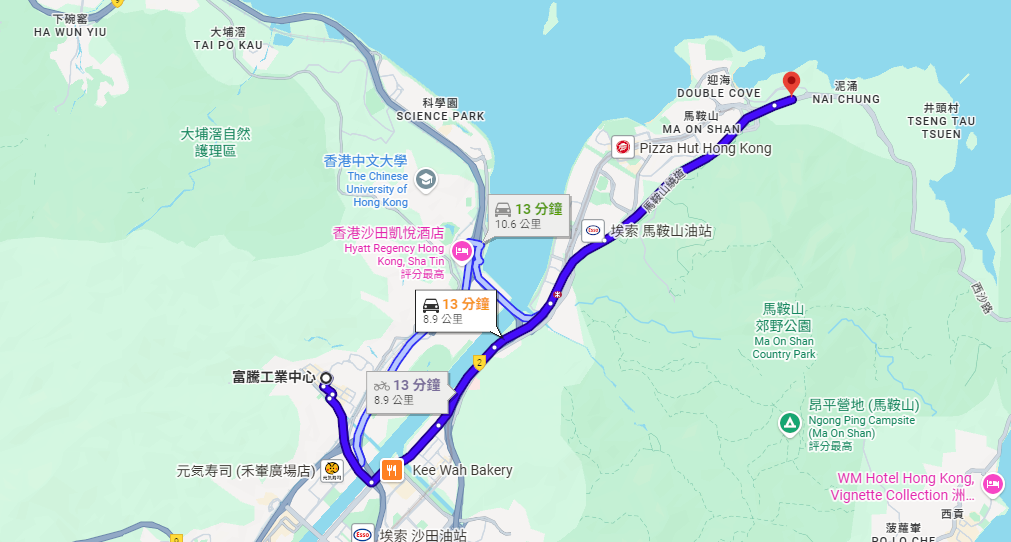Open the 埃索 沙田油站 gas station marker
The width and height of the screenshot is (1011, 542).
click(362, 535)
